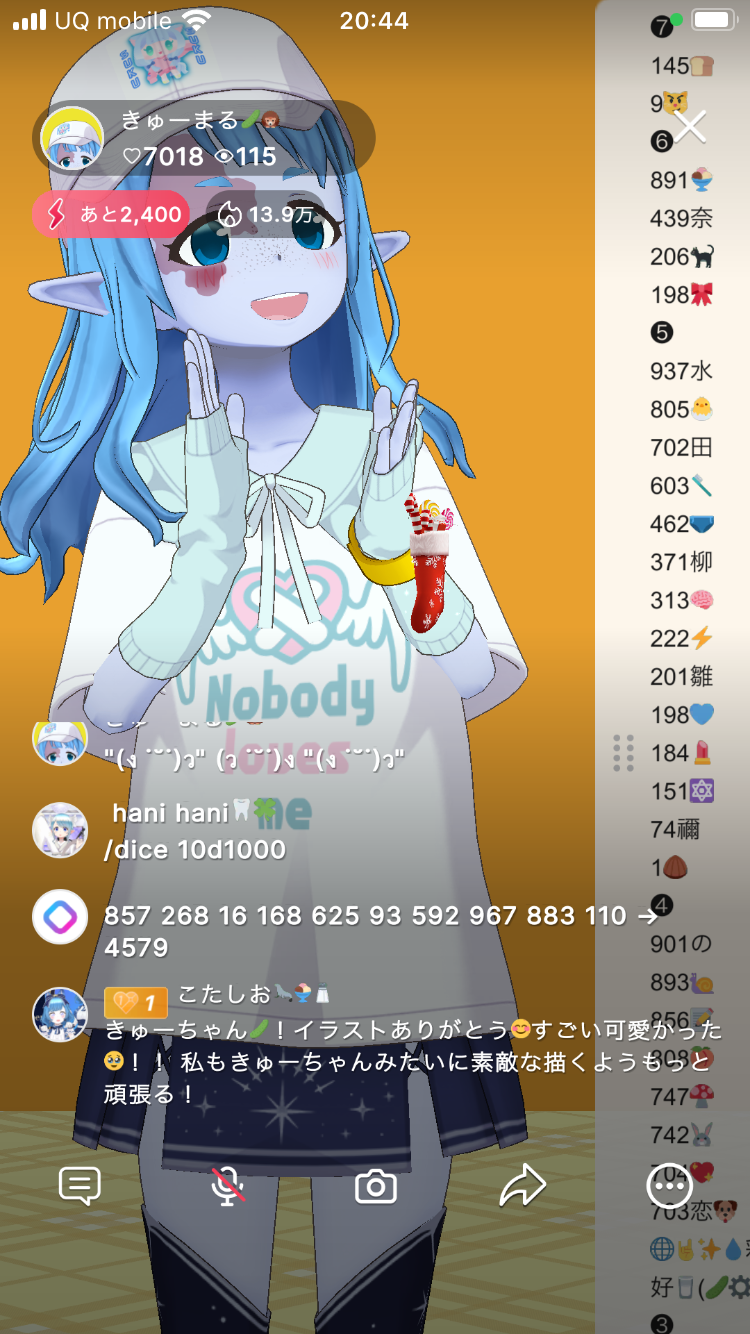Viewport: 750px width, 1334px height.
Task: Open the 13.9万 flame ranking chip
Action: (x=266, y=214)
